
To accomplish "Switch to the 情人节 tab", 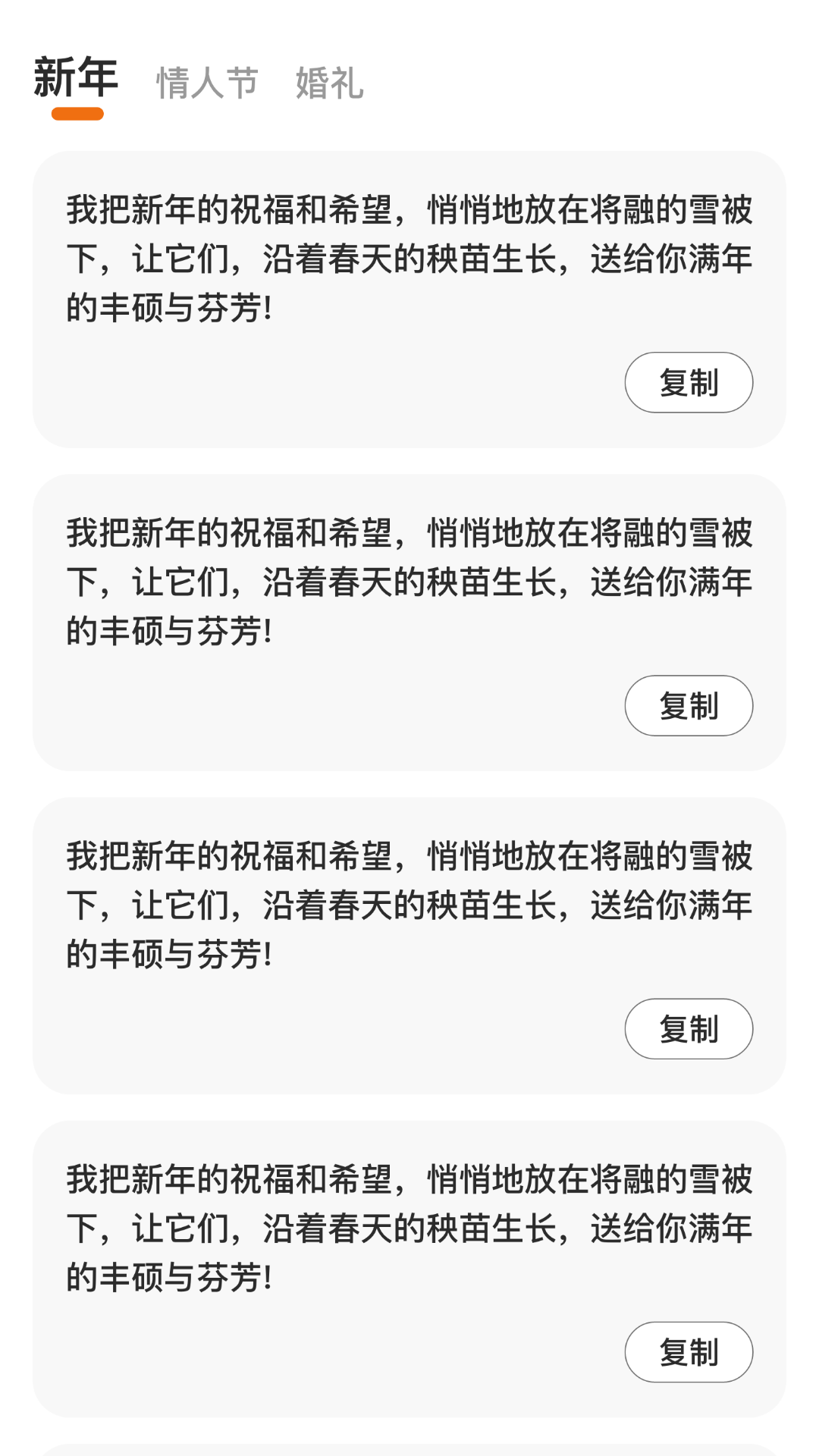I will (x=207, y=83).
